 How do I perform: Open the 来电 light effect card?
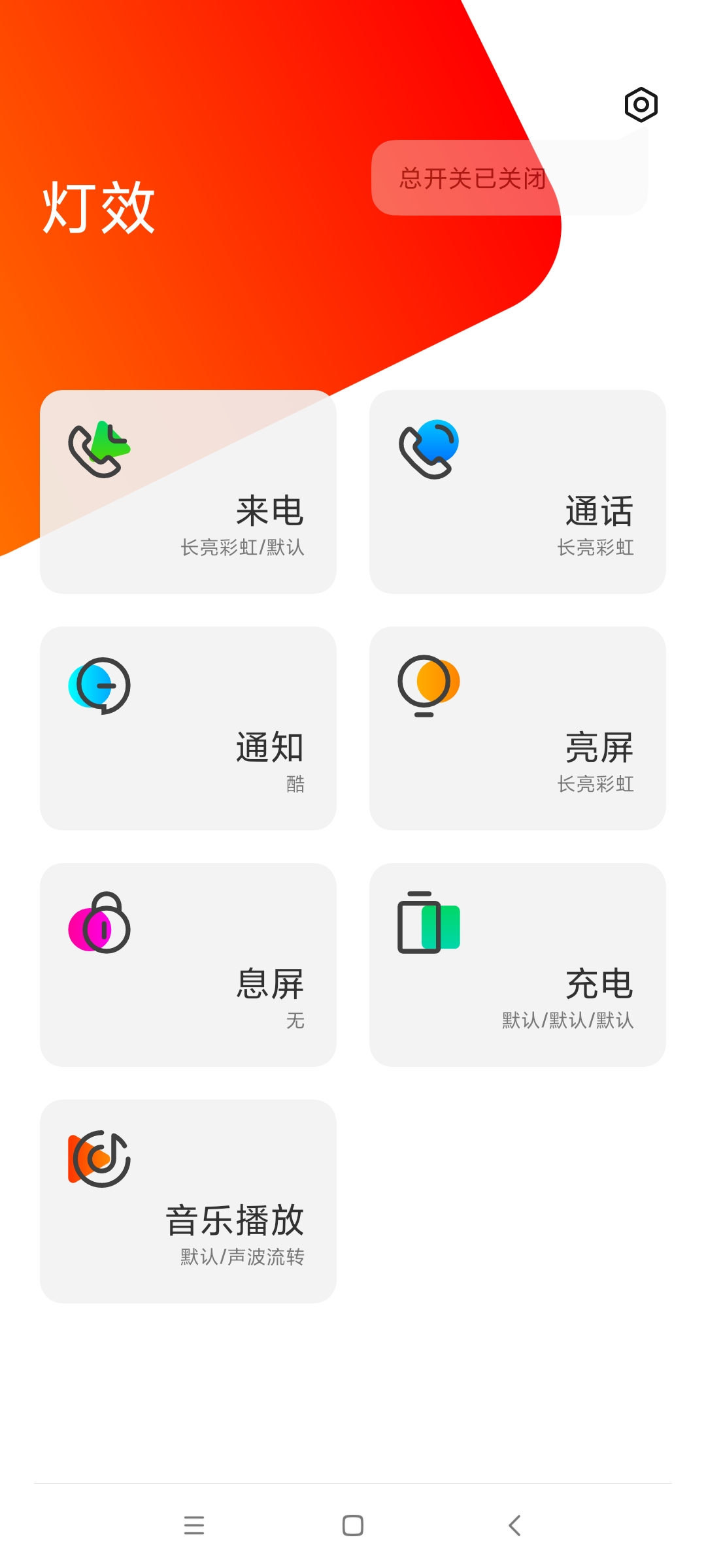click(x=188, y=491)
